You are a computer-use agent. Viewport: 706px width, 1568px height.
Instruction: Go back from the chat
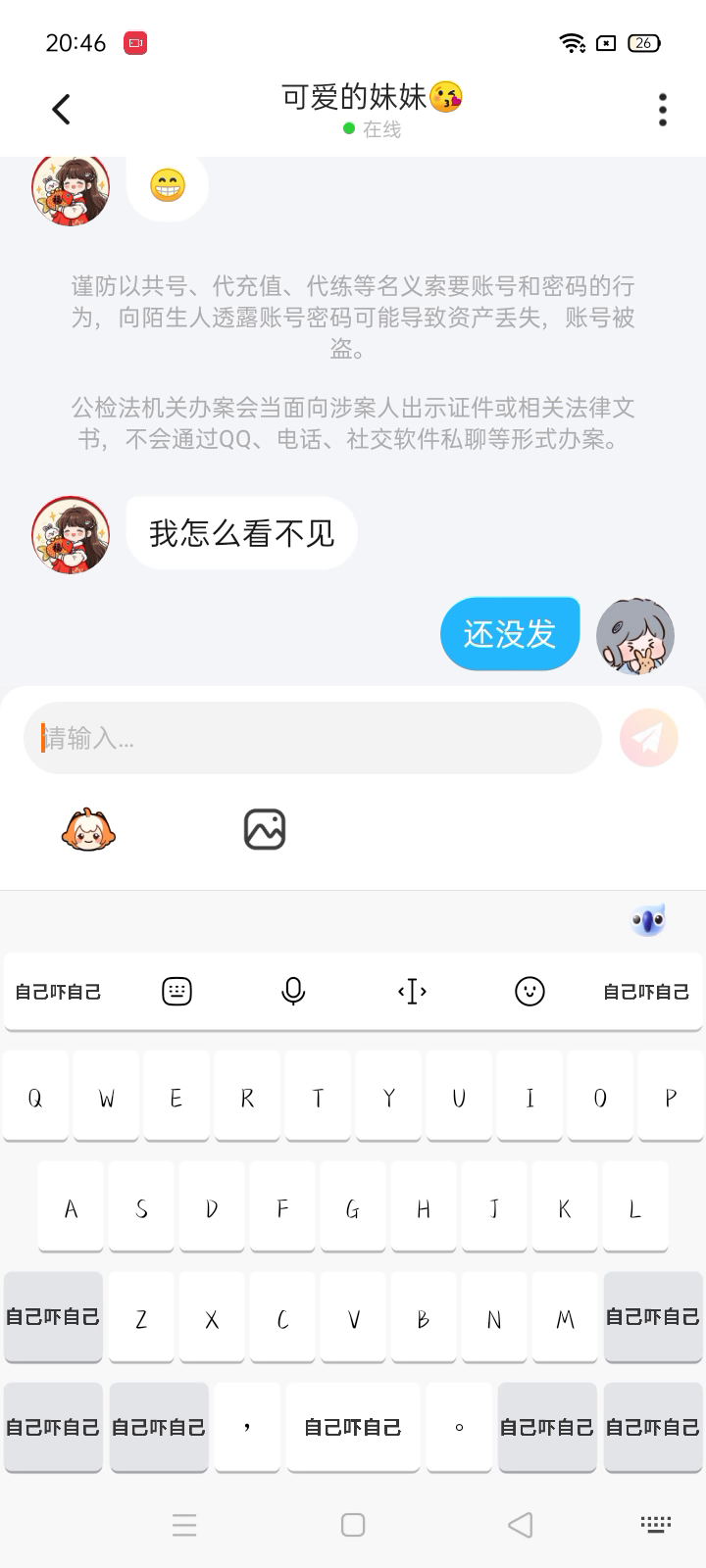click(x=61, y=109)
